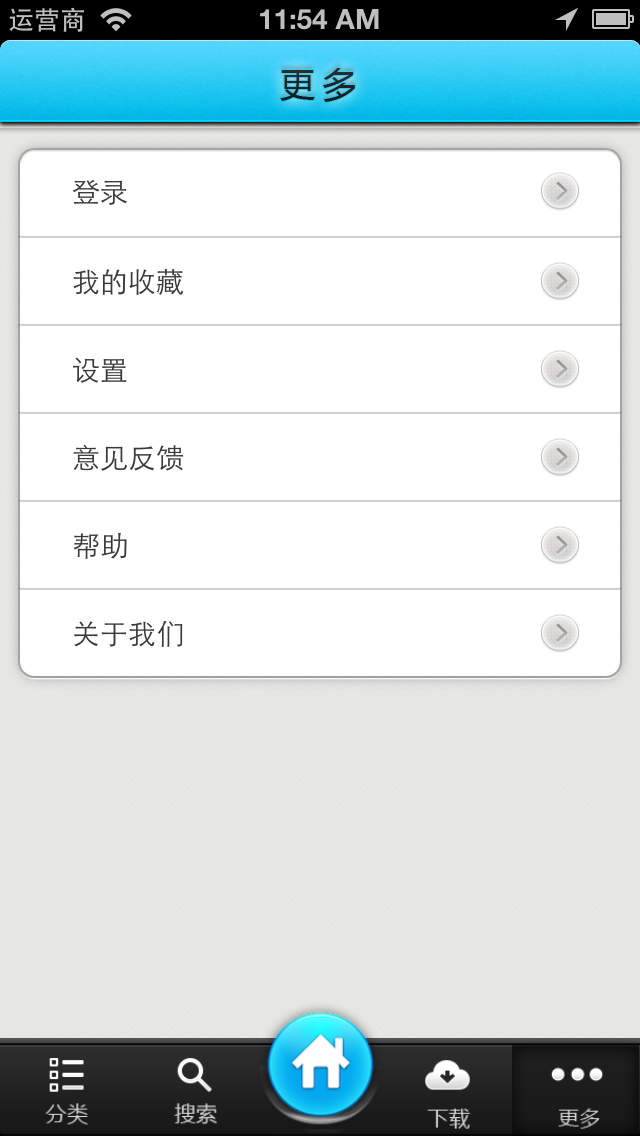Screen dimensions: 640x1136
Task: Open the 设置 settings row
Action: tap(320, 369)
